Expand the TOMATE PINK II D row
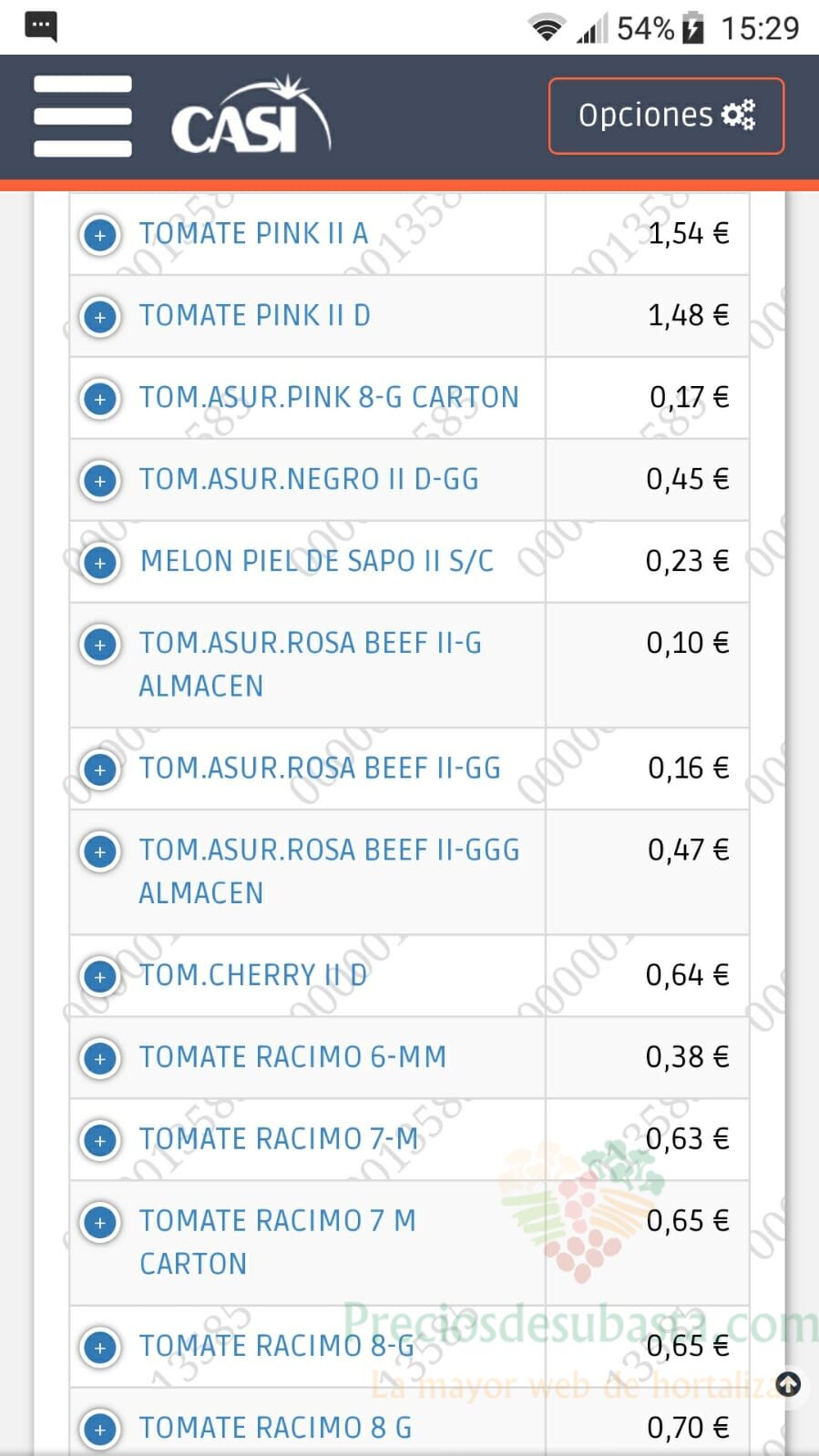819x1456 pixels. point(100,317)
